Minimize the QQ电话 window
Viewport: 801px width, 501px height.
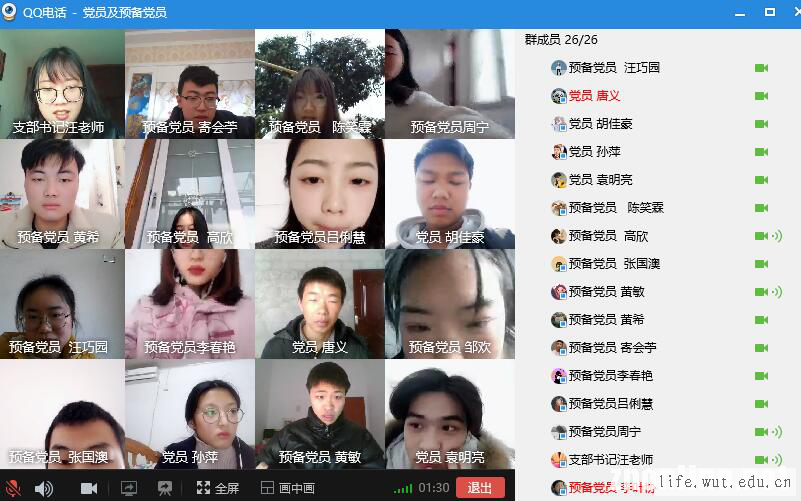tap(740, 12)
